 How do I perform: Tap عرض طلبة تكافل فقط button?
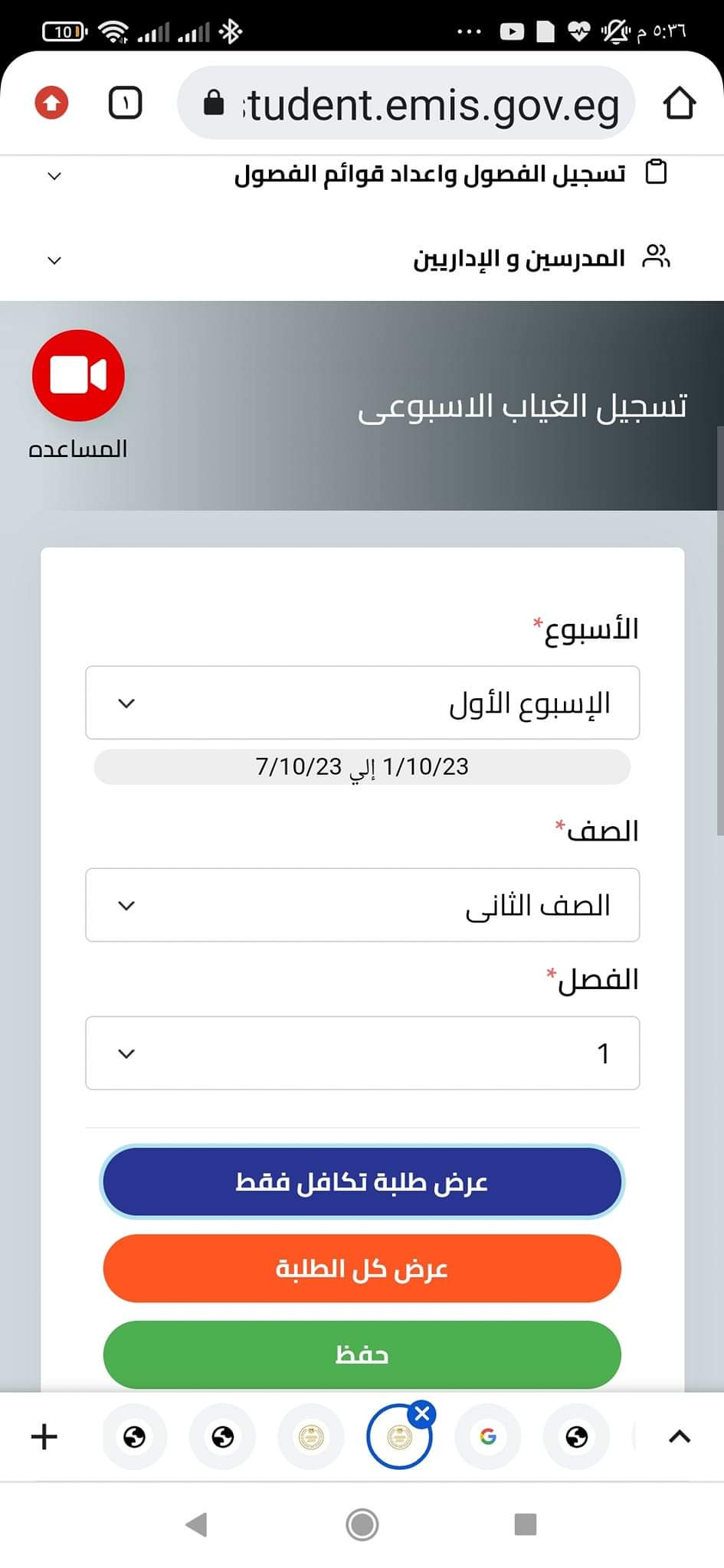tap(362, 1182)
